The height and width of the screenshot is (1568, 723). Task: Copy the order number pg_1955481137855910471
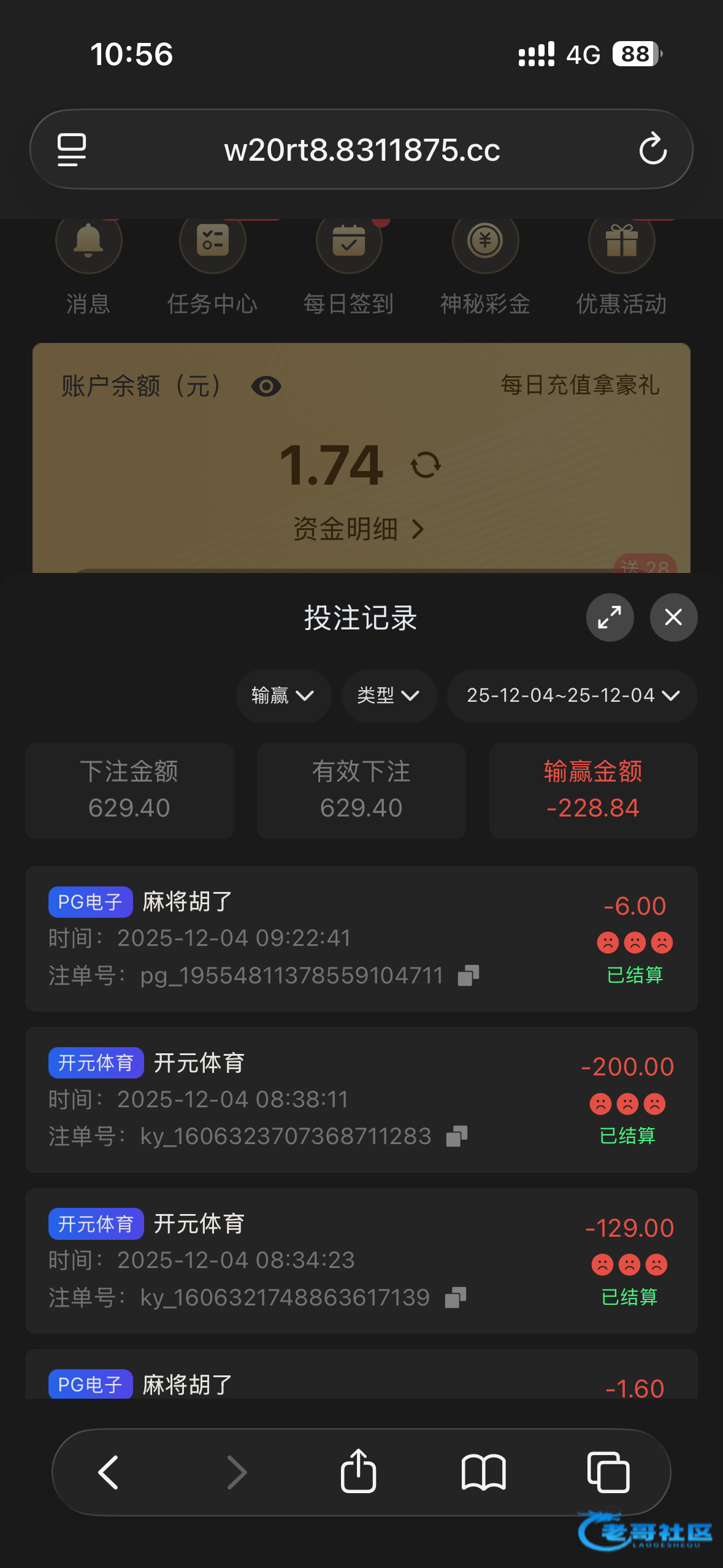pyautogui.click(x=468, y=975)
